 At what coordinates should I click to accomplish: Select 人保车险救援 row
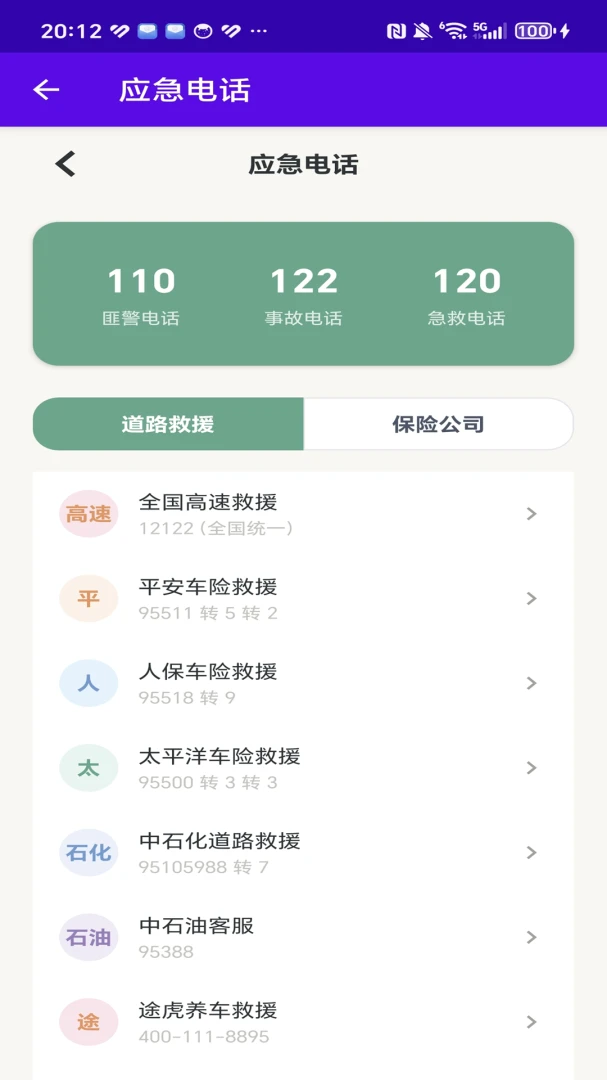[x=303, y=683]
